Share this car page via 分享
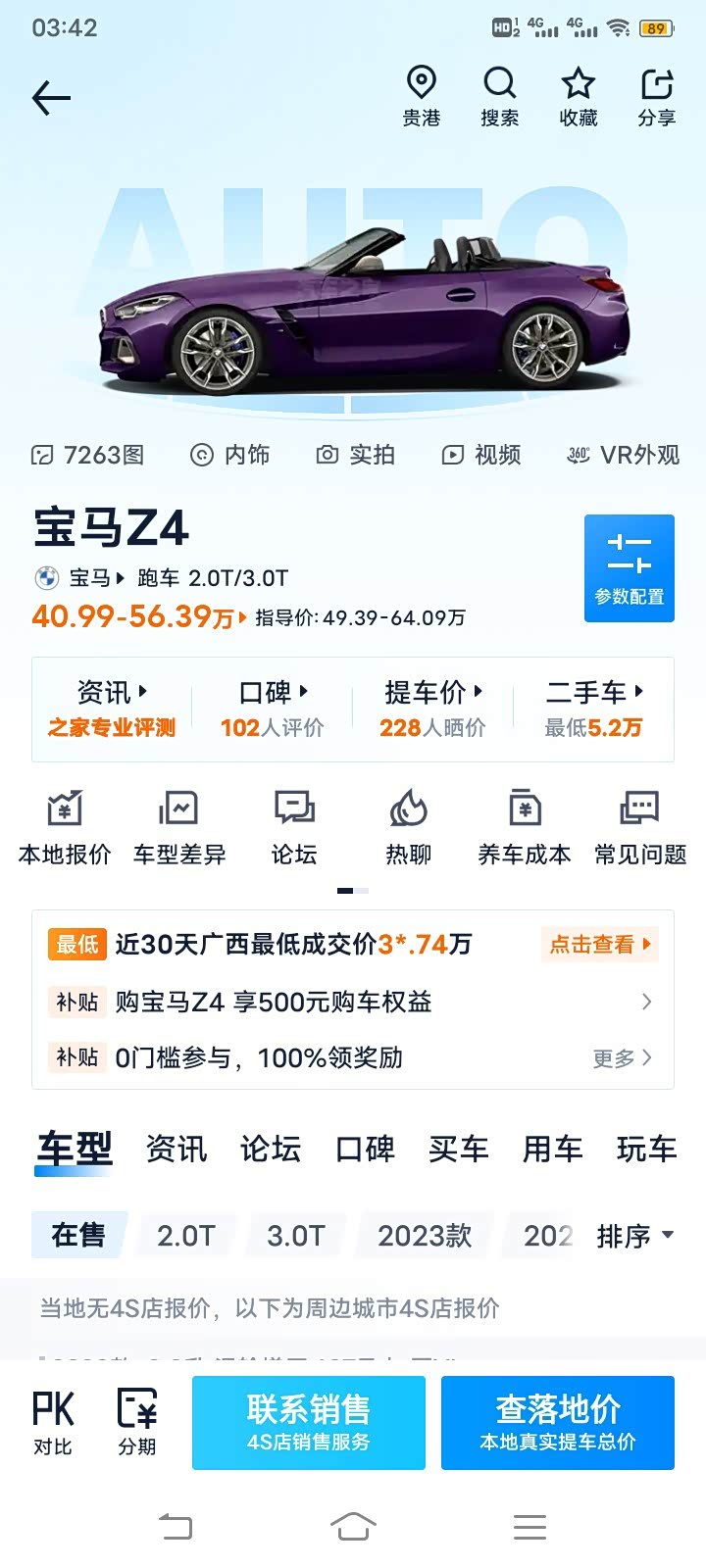706x1568 pixels. 656,96
